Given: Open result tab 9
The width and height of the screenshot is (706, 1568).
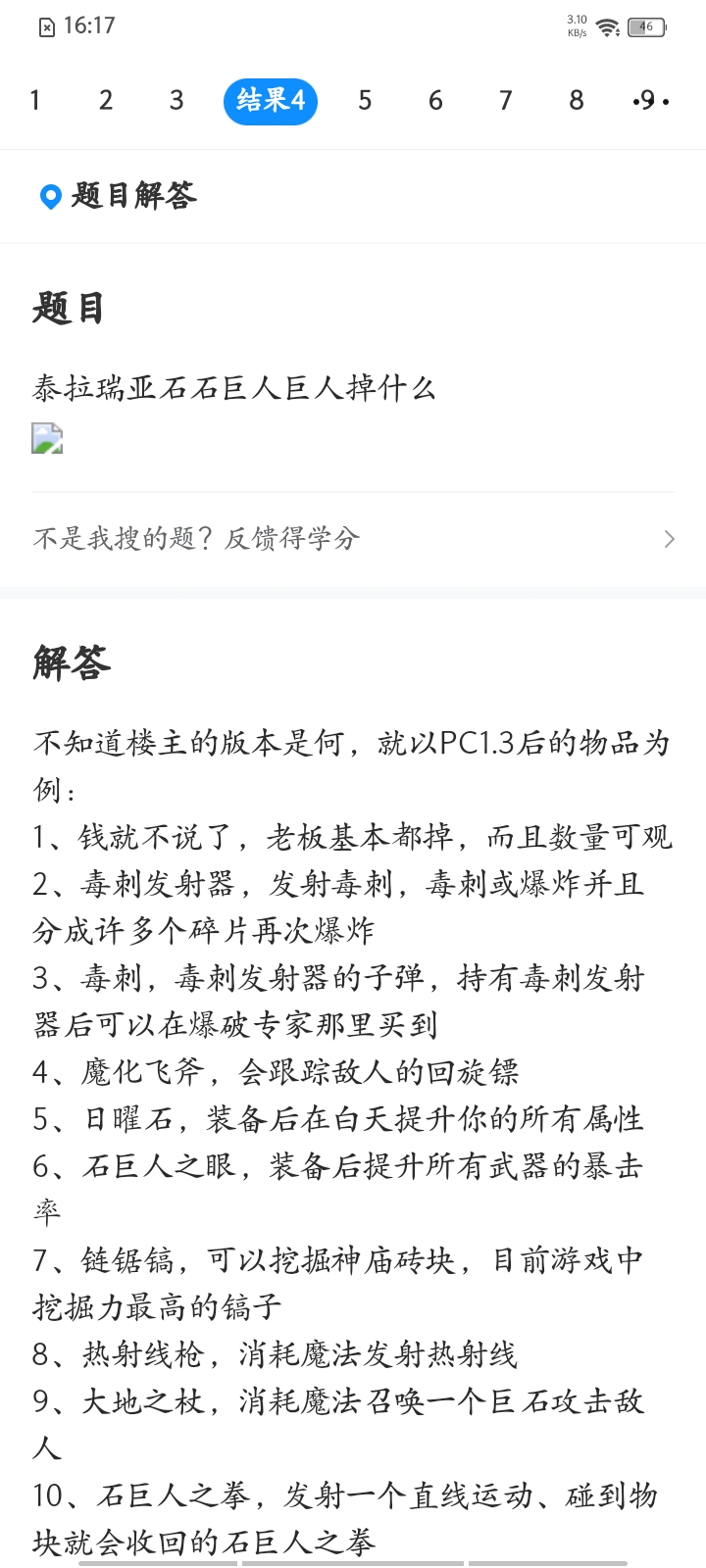Looking at the screenshot, I should pyautogui.click(x=649, y=100).
